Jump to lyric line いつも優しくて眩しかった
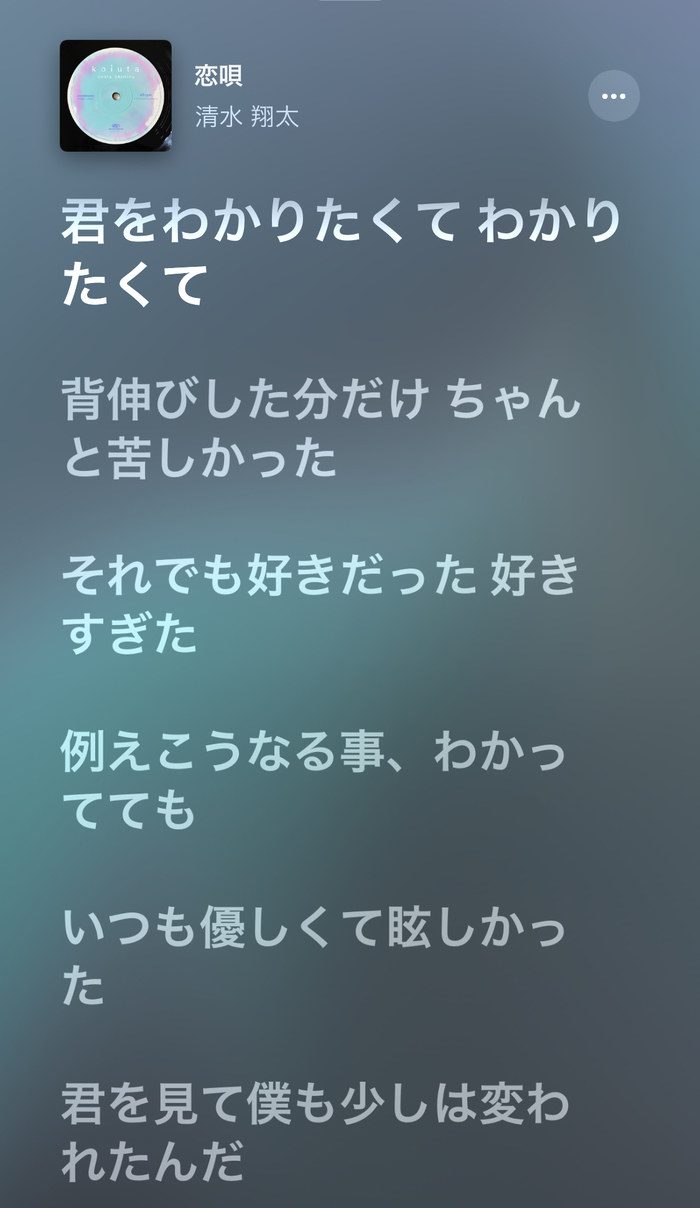 click(x=312, y=958)
